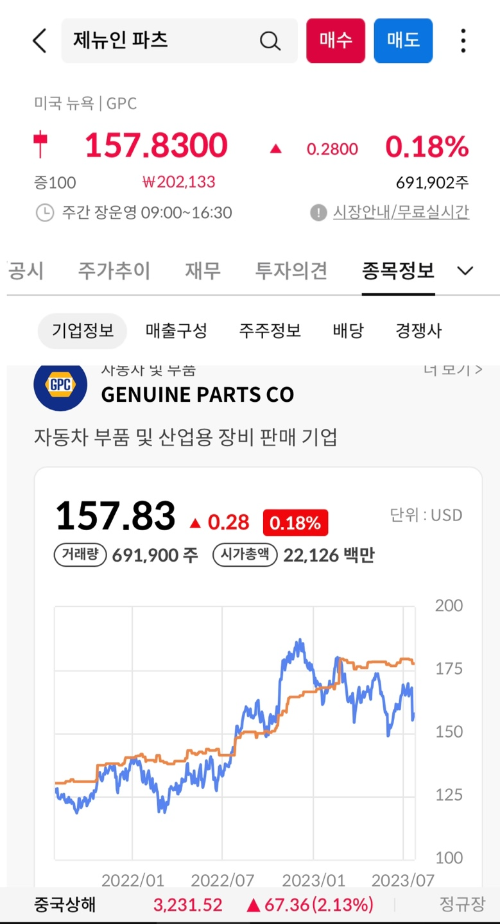The height and width of the screenshot is (924, 500).
Task: Show the 경쟁사 section
Action: (x=419, y=331)
